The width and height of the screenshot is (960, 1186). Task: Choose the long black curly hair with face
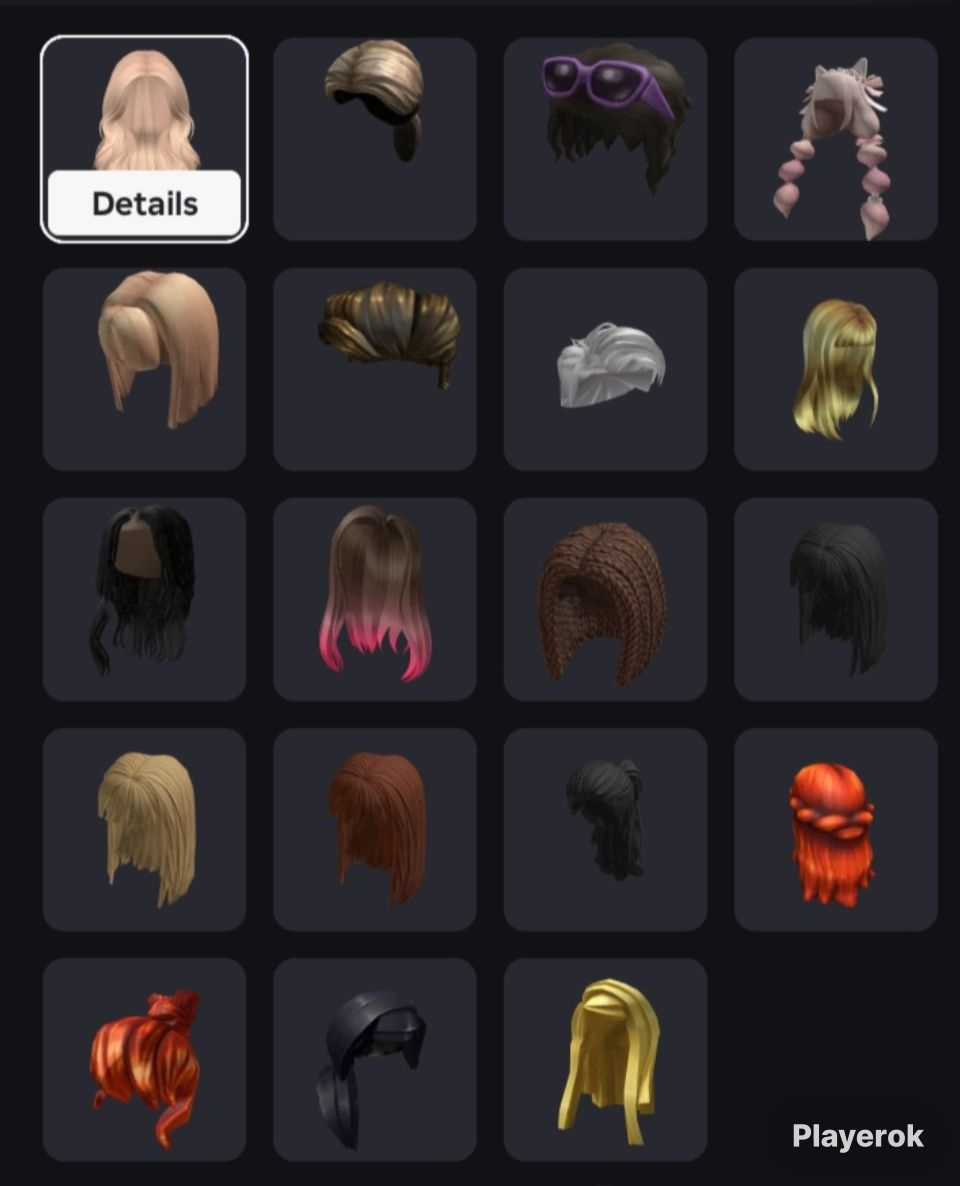144,599
